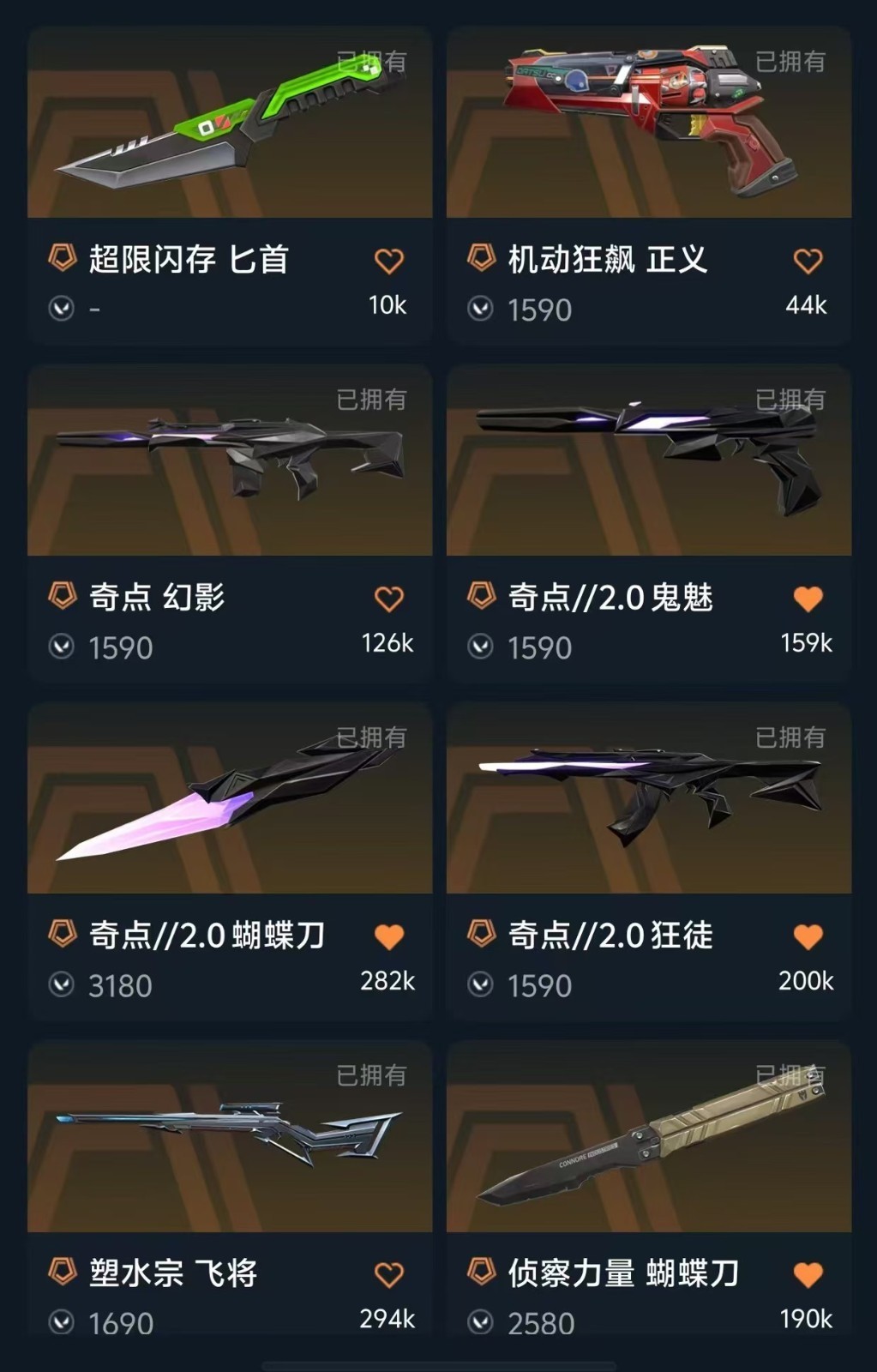This screenshot has width=877, height=1372.
Task: Unlike the 奇点//2.0 狂徒 skin
Action: pyautogui.click(x=808, y=936)
